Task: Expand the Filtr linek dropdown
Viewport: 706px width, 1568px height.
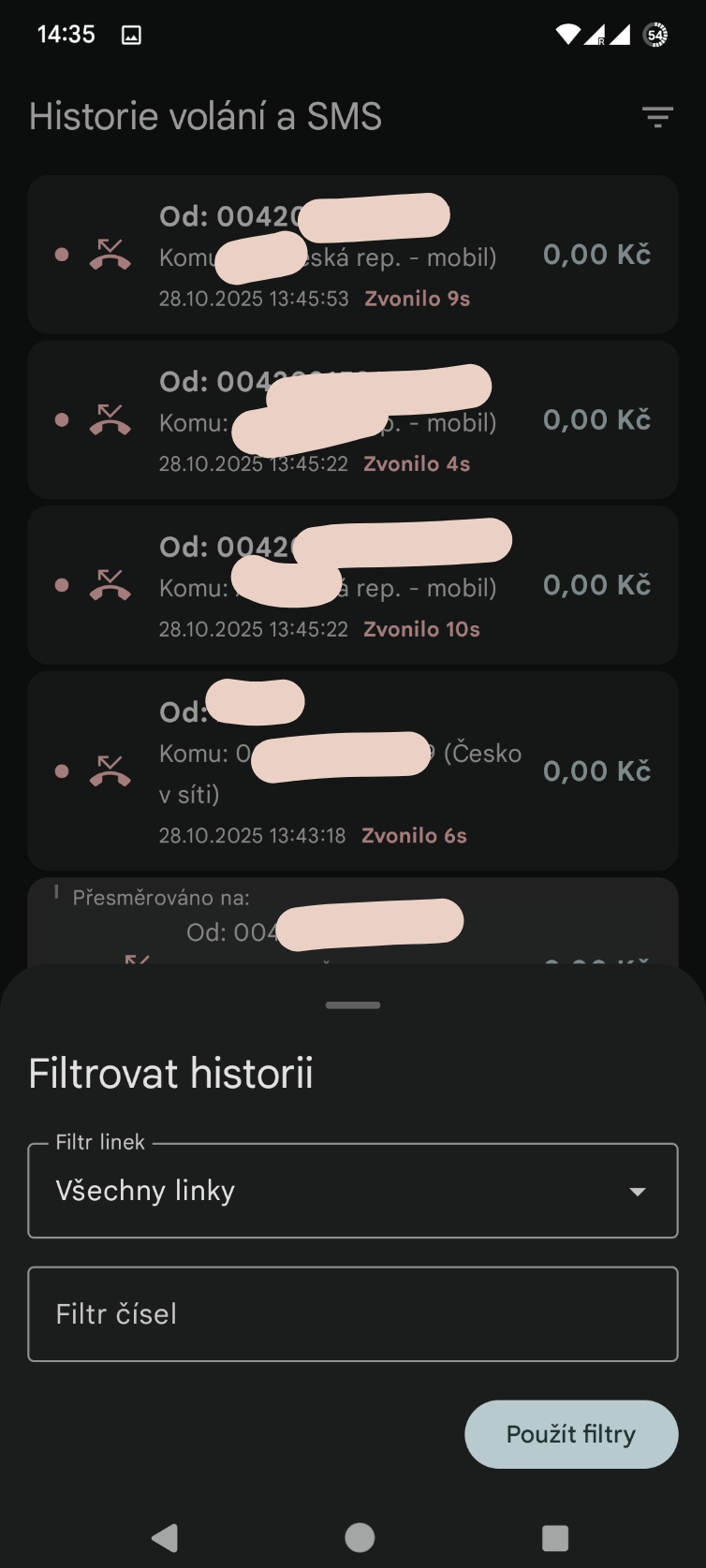Action: 353,1191
